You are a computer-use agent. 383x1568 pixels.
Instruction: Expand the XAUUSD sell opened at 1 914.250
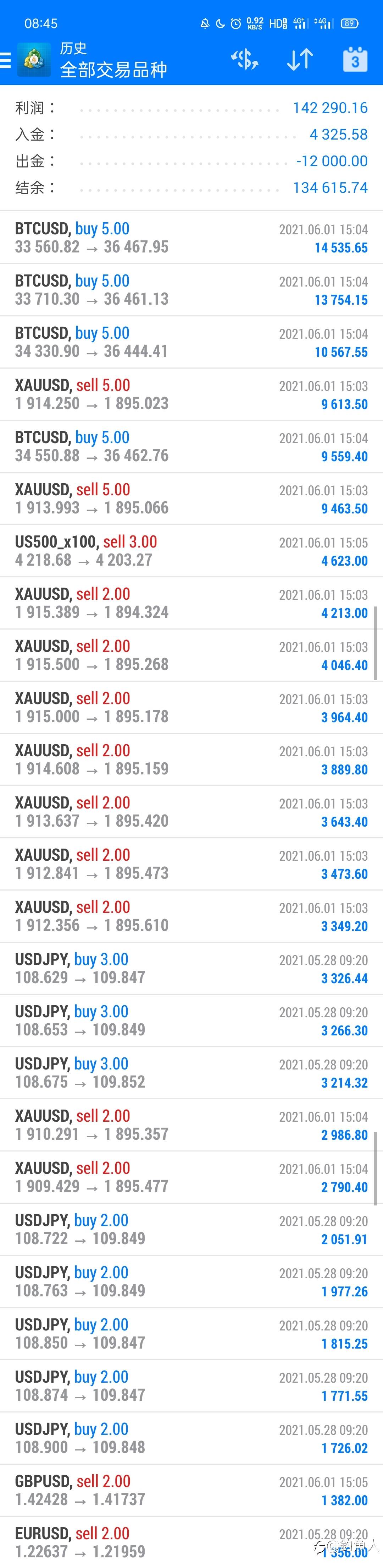click(191, 394)
